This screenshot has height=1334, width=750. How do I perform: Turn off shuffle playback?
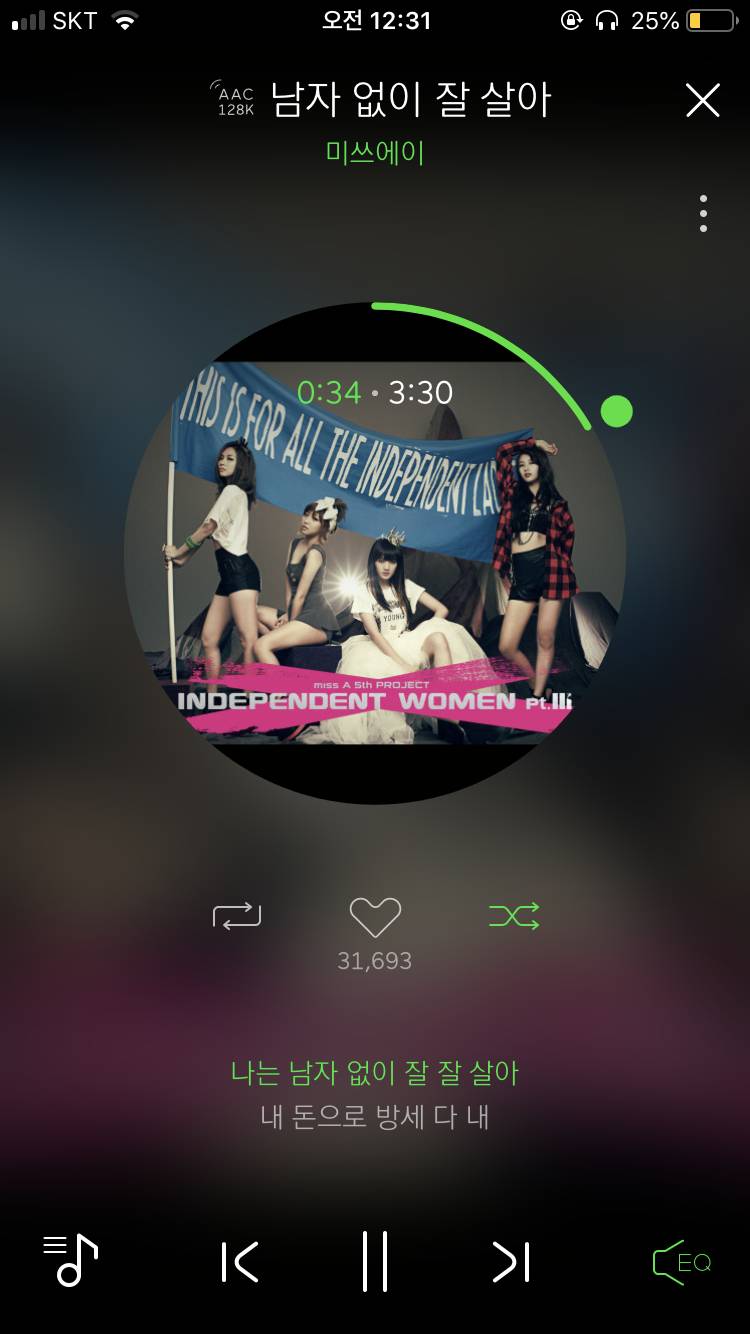(514, 915)
